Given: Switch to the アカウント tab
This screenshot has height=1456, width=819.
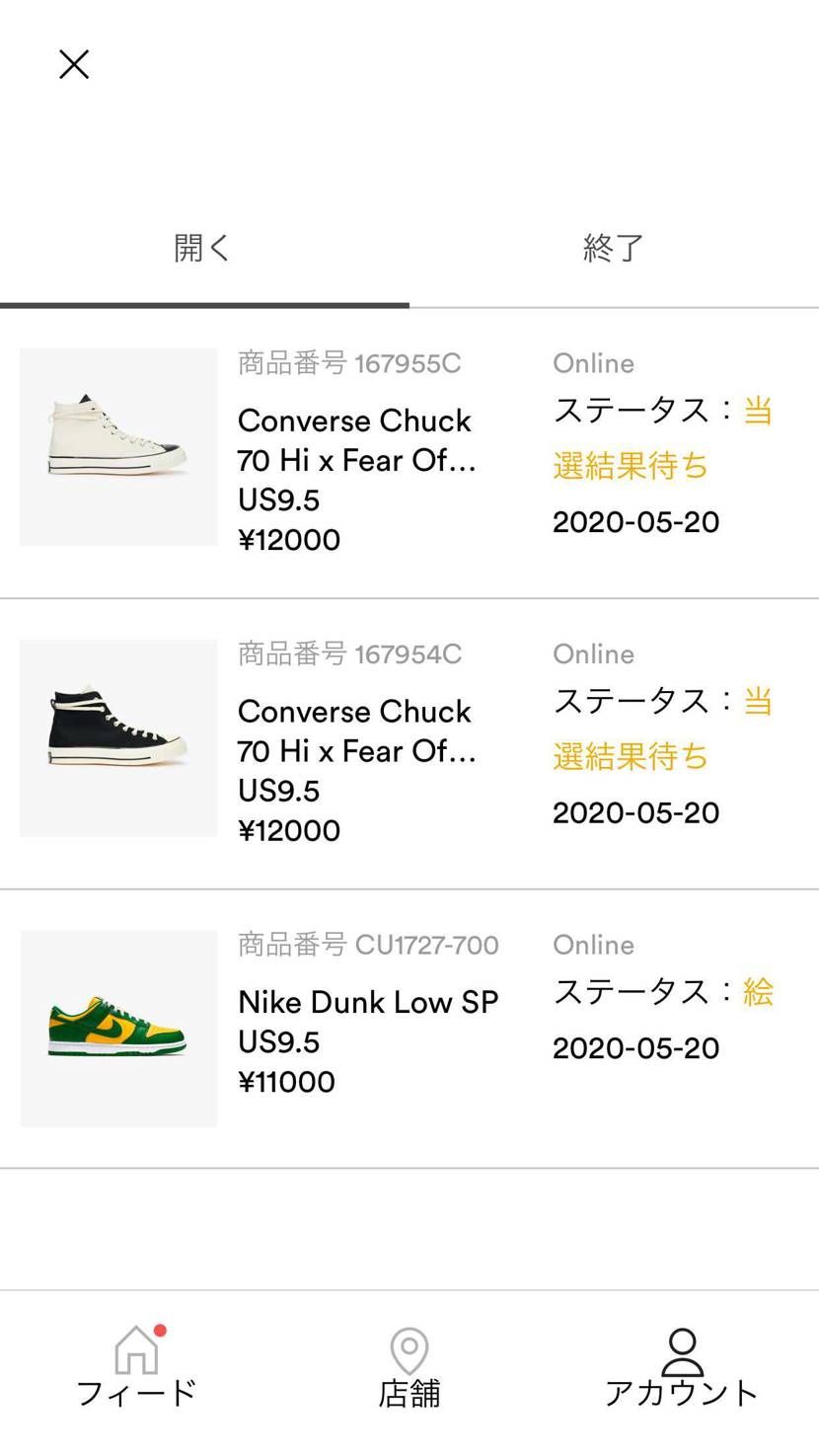Looking at the screenshot, I should (681, 1366).
